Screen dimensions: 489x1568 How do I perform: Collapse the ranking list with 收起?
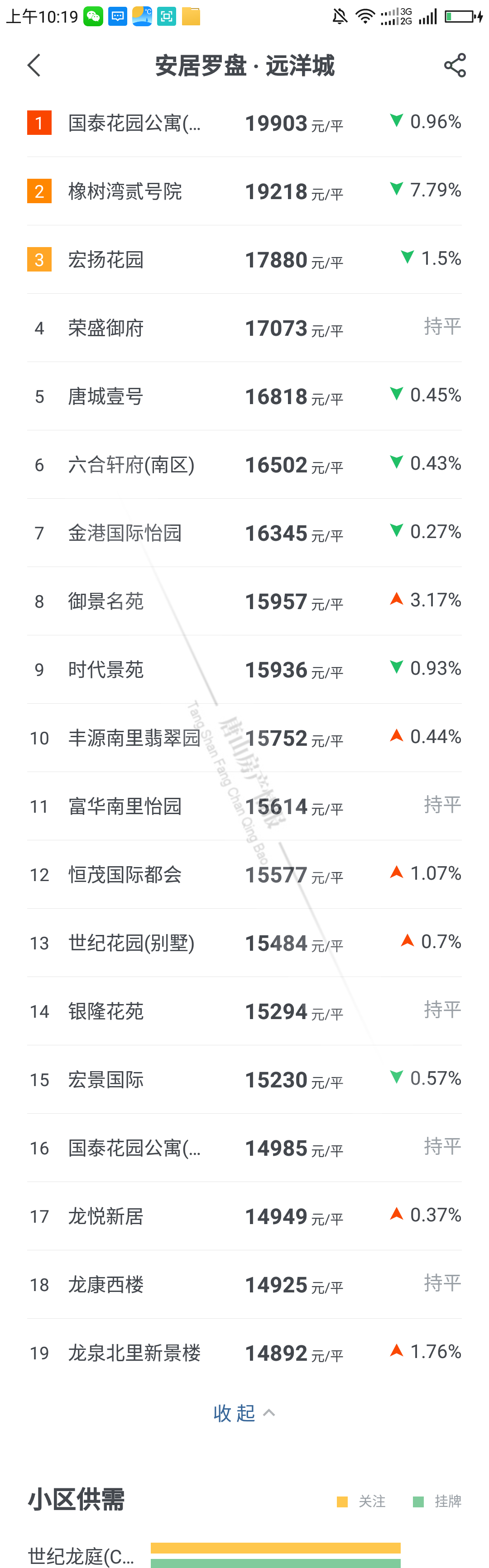(x=244, y=1413)
